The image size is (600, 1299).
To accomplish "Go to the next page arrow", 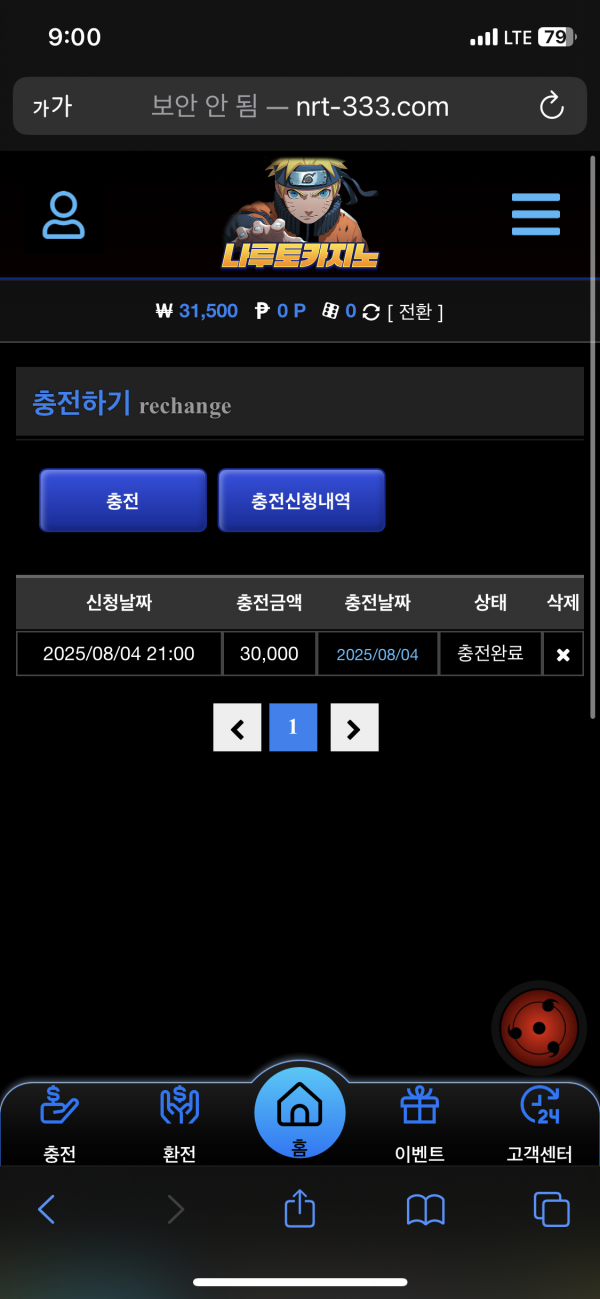I will [x=354, y=728].
